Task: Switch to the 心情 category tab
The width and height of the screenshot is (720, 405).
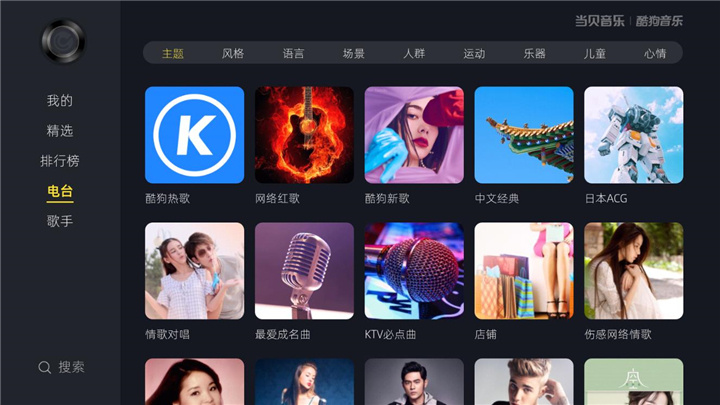Action: click(655, 53)
